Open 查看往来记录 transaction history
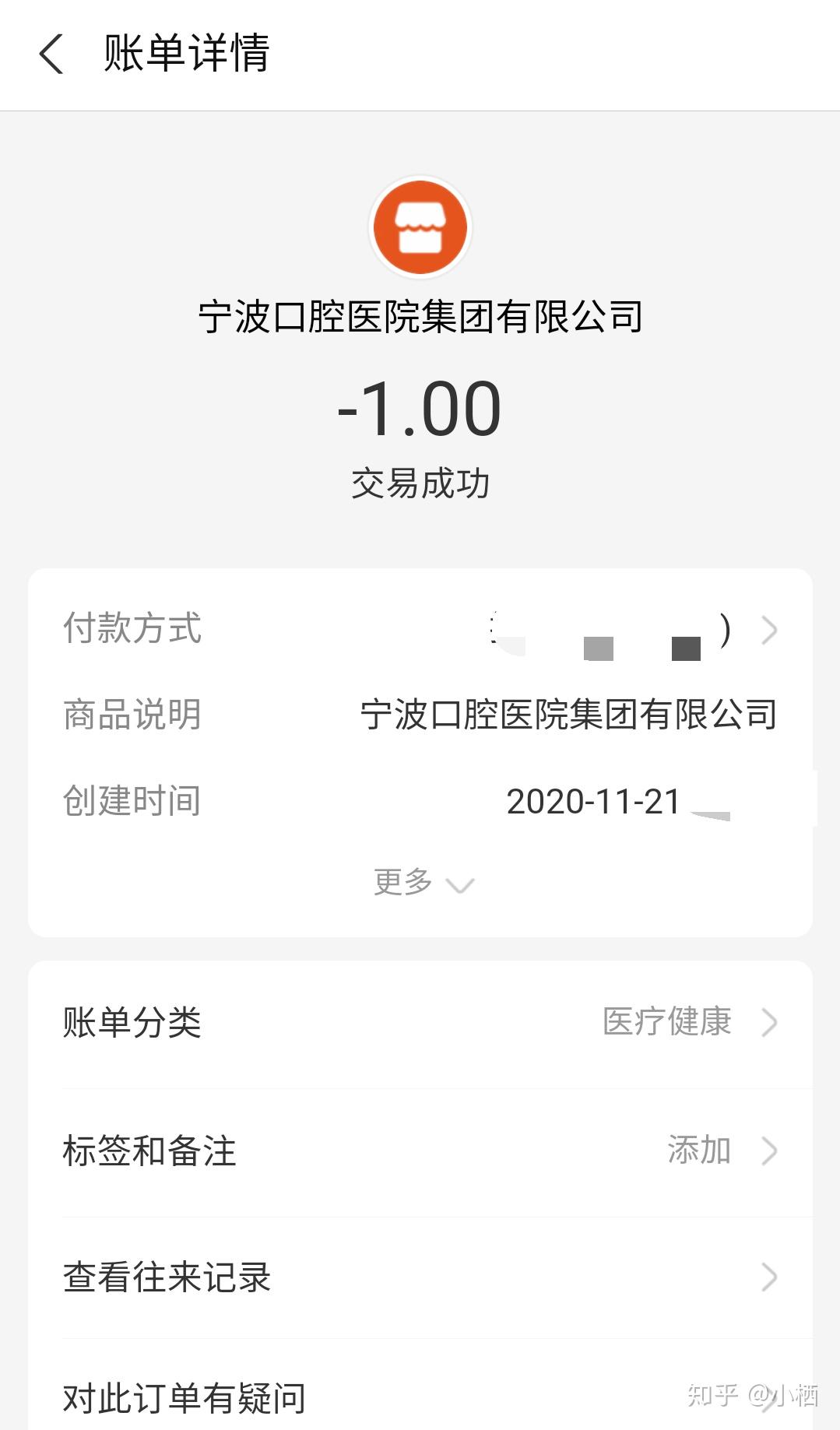840x1430 pixels. point(420,1278)
